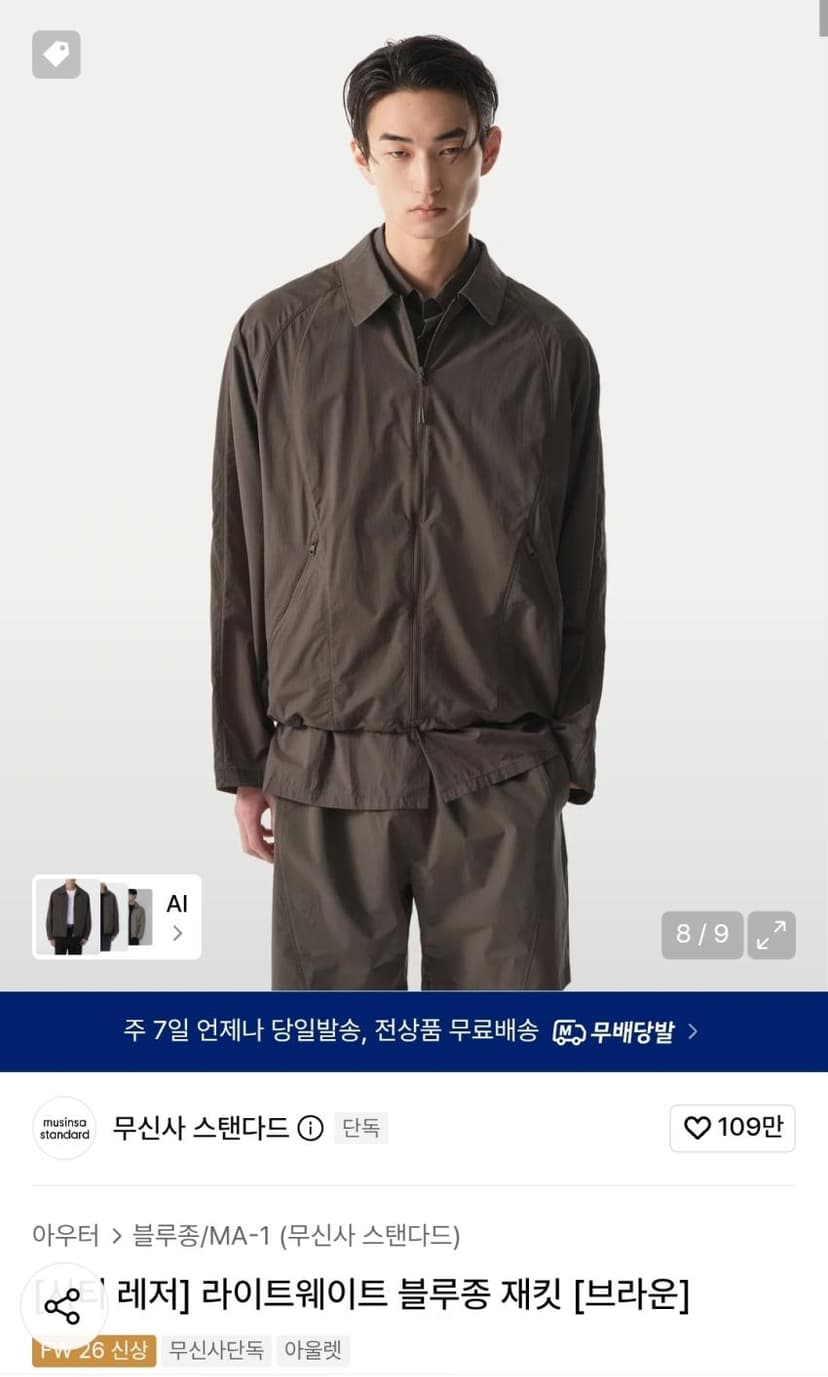Viewport: 828px width, 1377px height.
Task: Share this product
Action: pos(63,1307)
